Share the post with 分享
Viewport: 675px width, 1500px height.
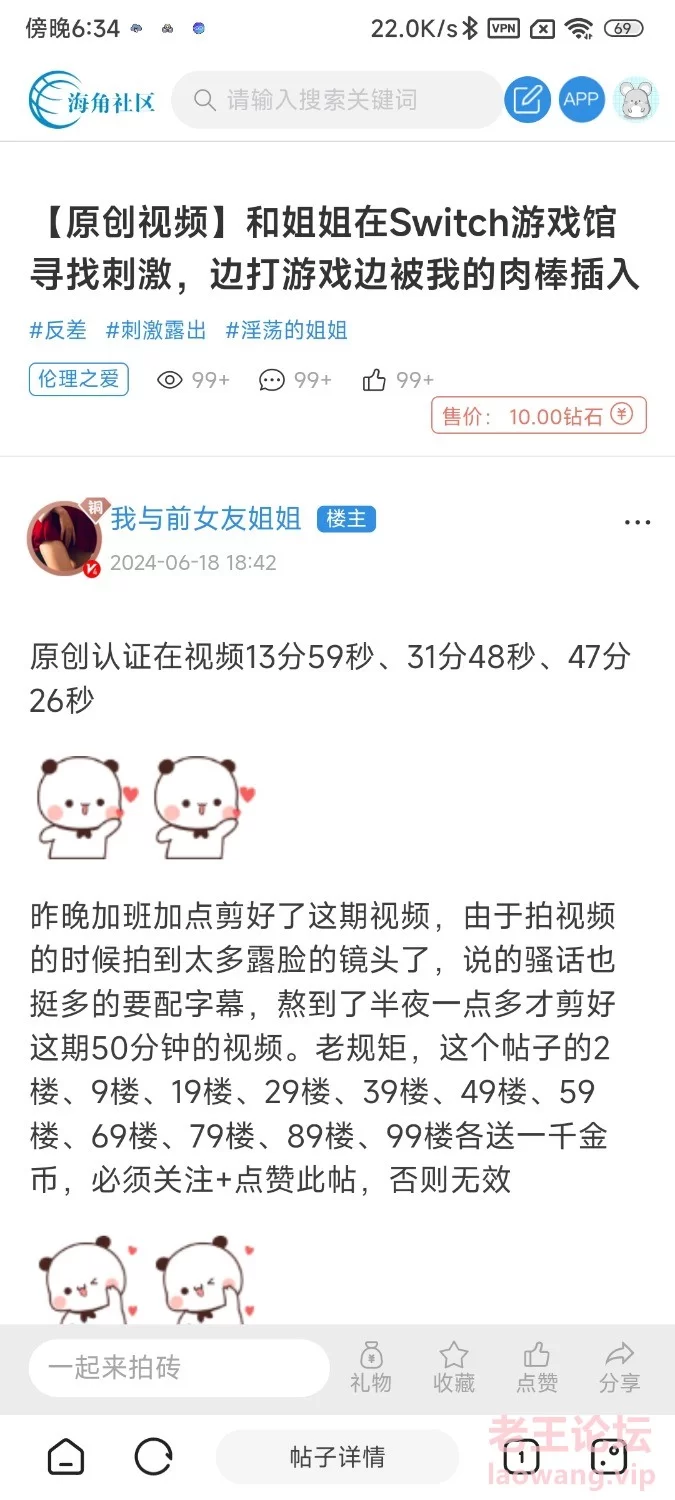(x=620, y=1368)
